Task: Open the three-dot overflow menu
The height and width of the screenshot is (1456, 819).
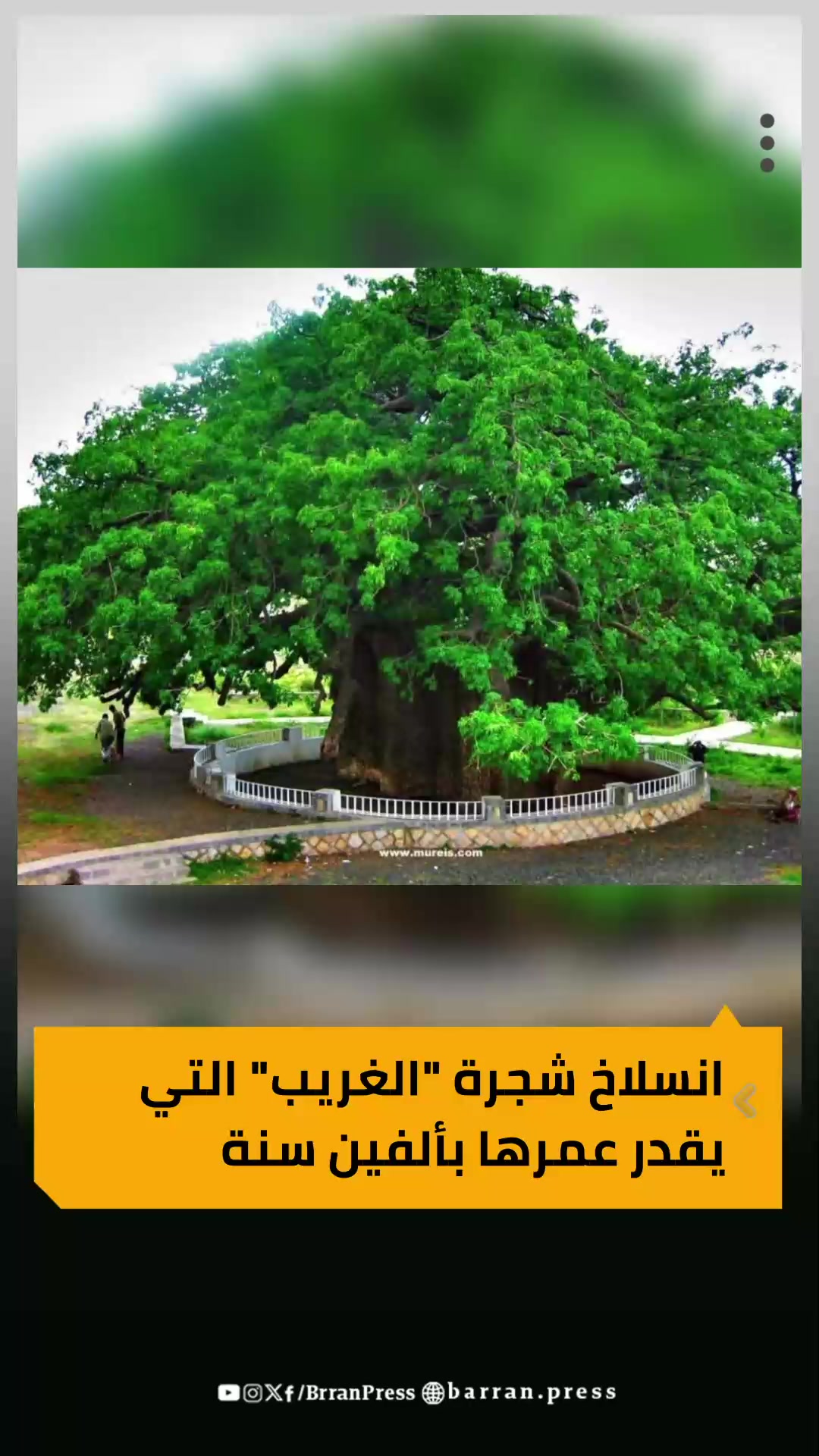Action: coord(767,143)
